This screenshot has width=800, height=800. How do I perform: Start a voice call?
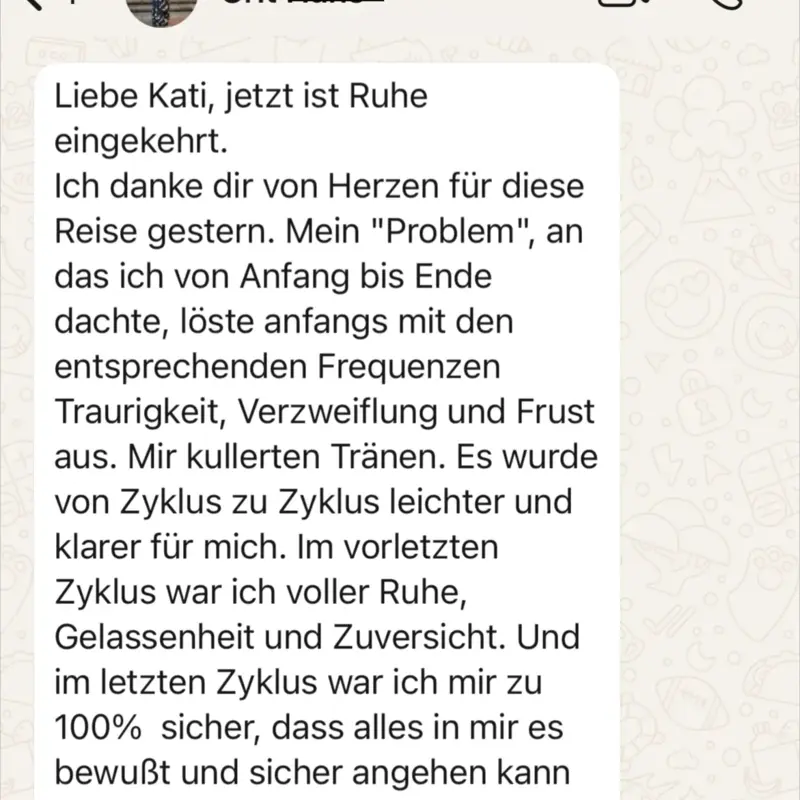(x=729, y=4)
